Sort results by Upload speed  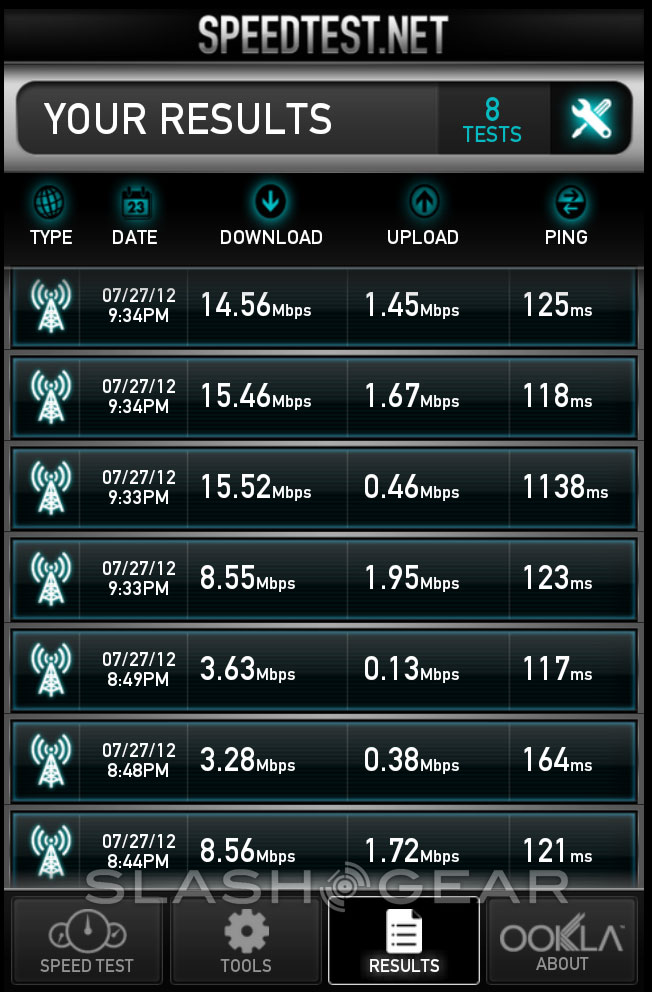[422, 217]
